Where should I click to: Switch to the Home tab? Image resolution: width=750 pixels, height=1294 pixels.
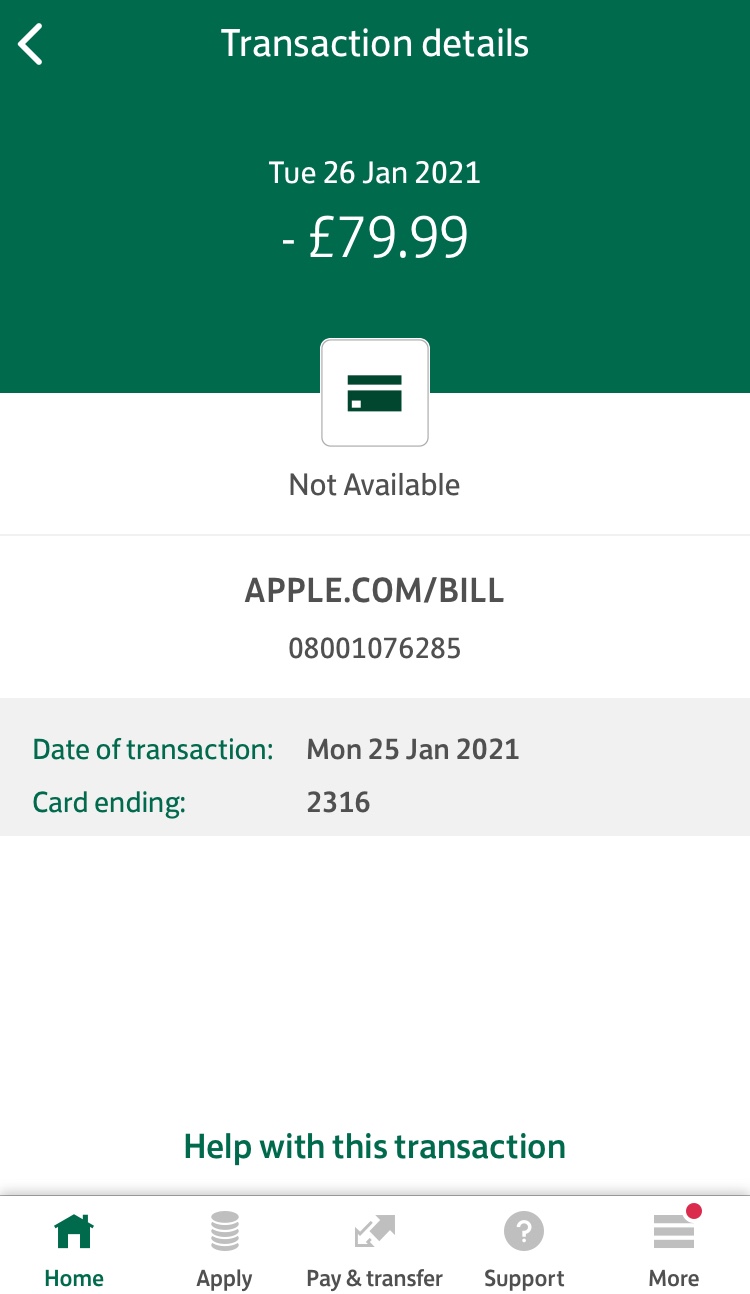tap(74, 1250)
